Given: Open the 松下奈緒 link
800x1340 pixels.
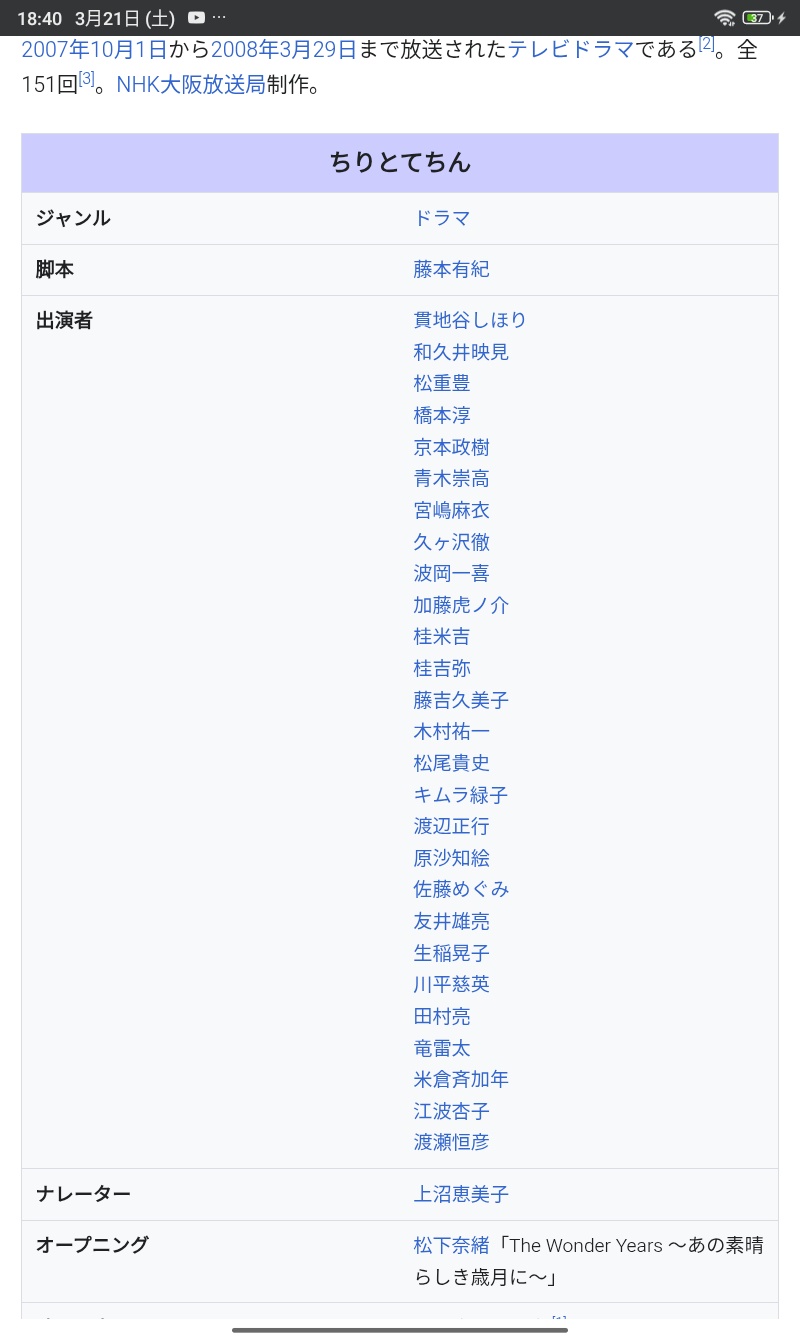Looking at the screenshot, I should (451, 1245).
